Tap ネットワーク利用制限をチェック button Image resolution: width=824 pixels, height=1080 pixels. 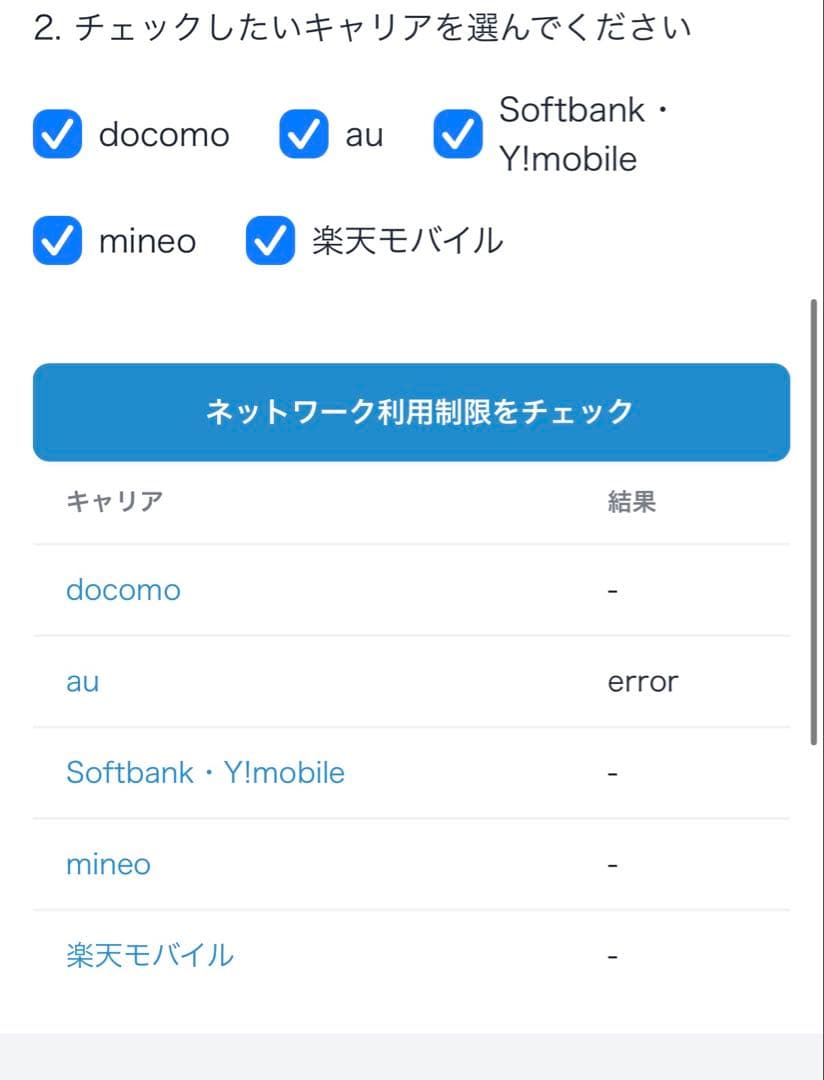[x=411, y=412]
